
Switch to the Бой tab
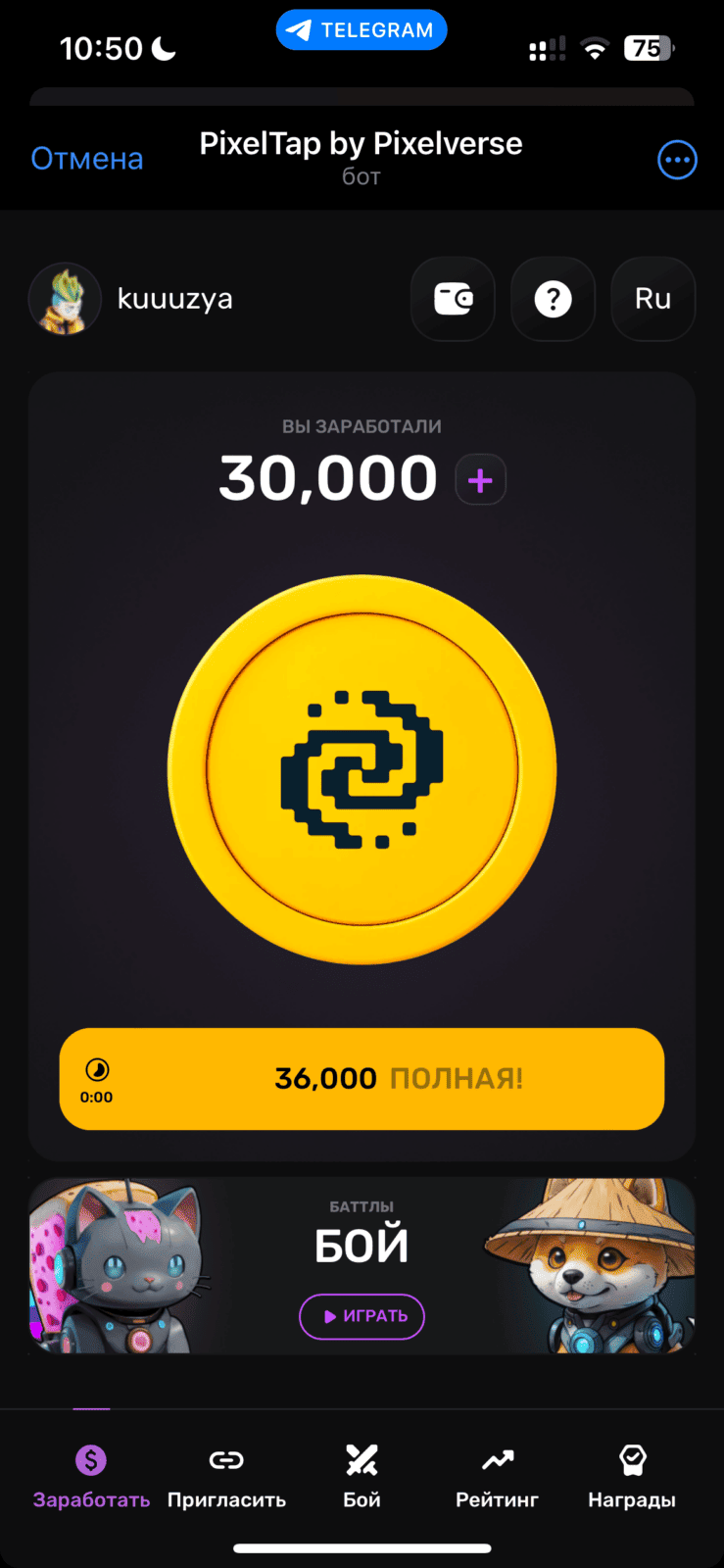[362, 1478]
